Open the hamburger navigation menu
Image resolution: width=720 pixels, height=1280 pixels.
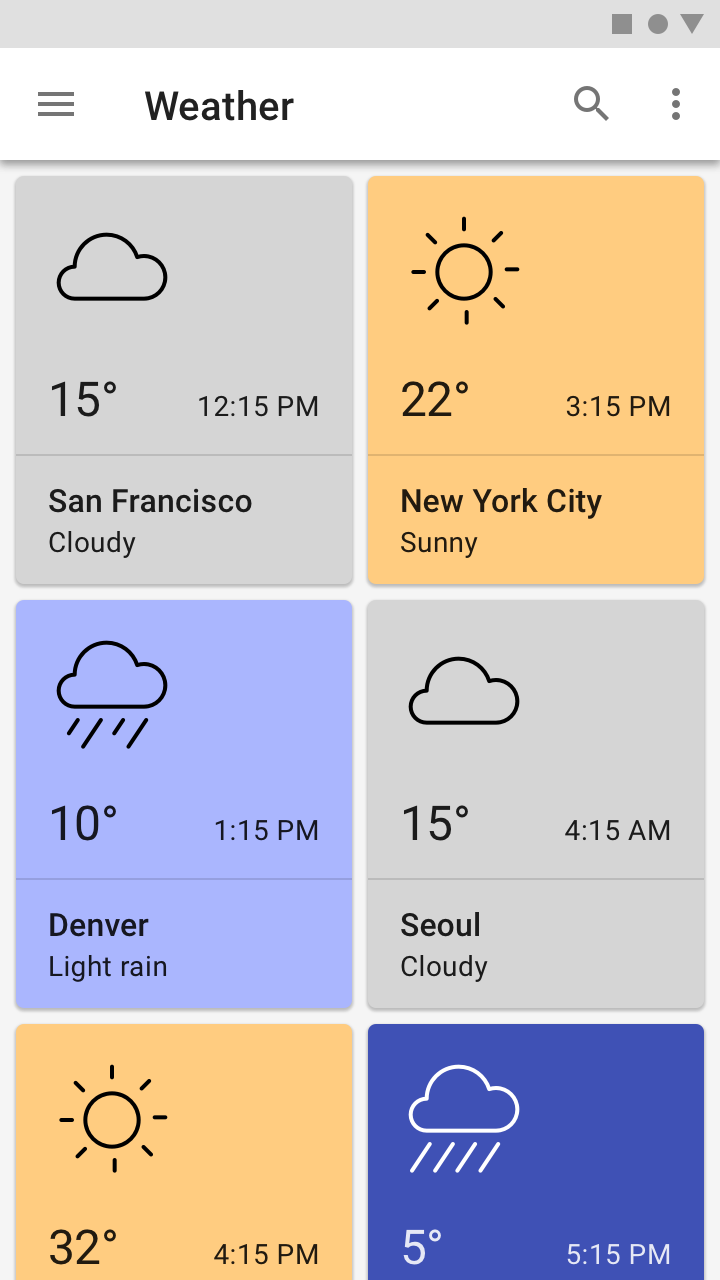pos(56,105)
